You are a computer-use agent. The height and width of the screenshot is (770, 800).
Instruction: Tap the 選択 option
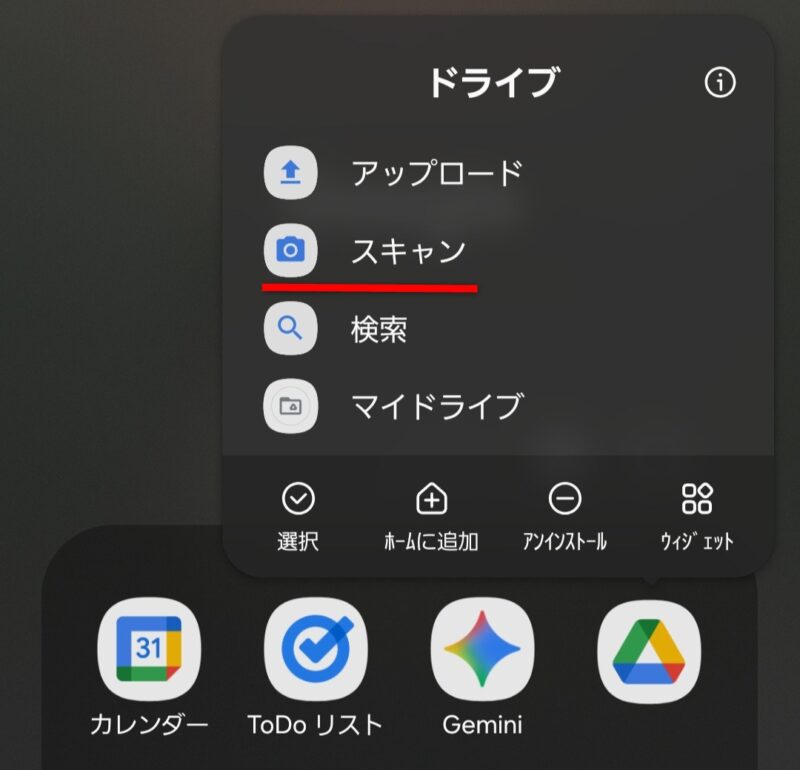coord(298,517)
